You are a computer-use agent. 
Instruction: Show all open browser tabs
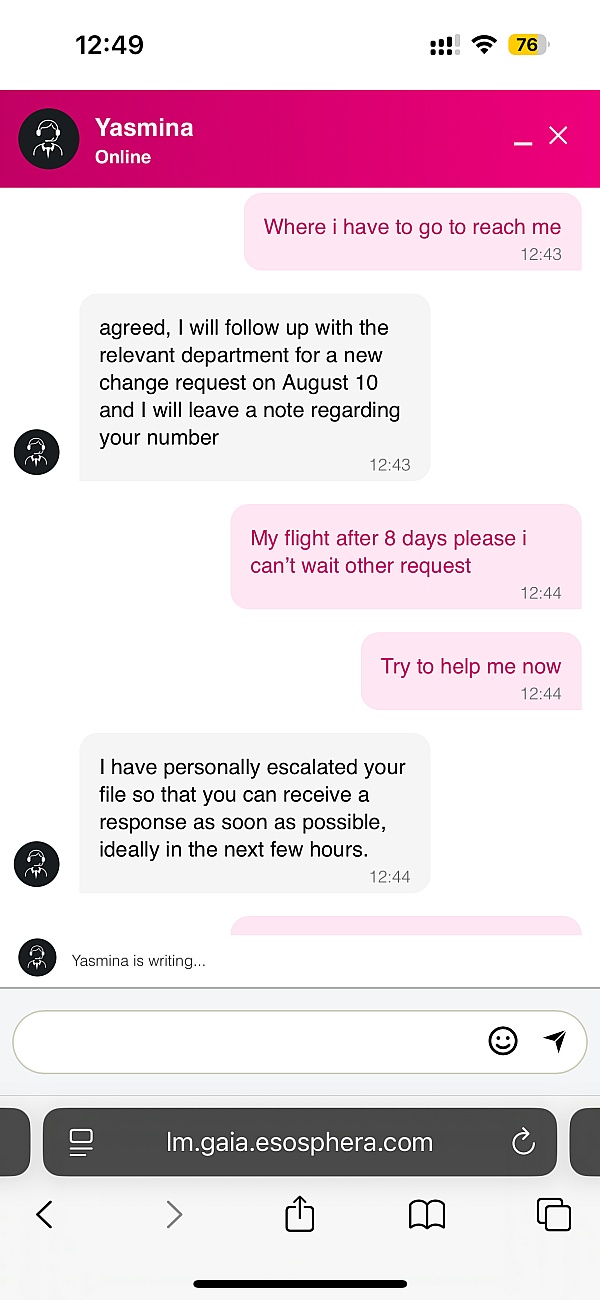point(554,1214)
